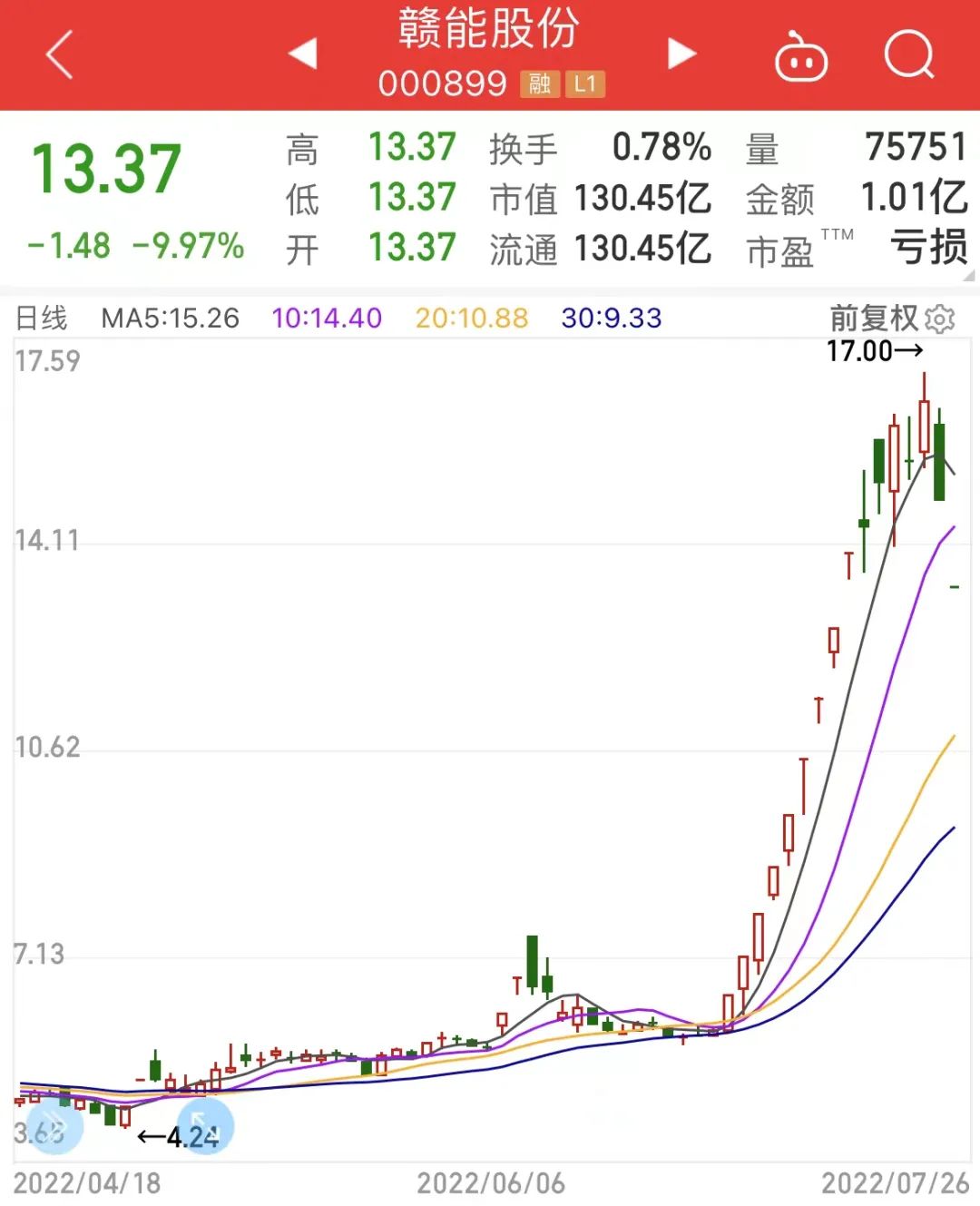Tap the 融 margin trading badge

(x=541, y=84)
